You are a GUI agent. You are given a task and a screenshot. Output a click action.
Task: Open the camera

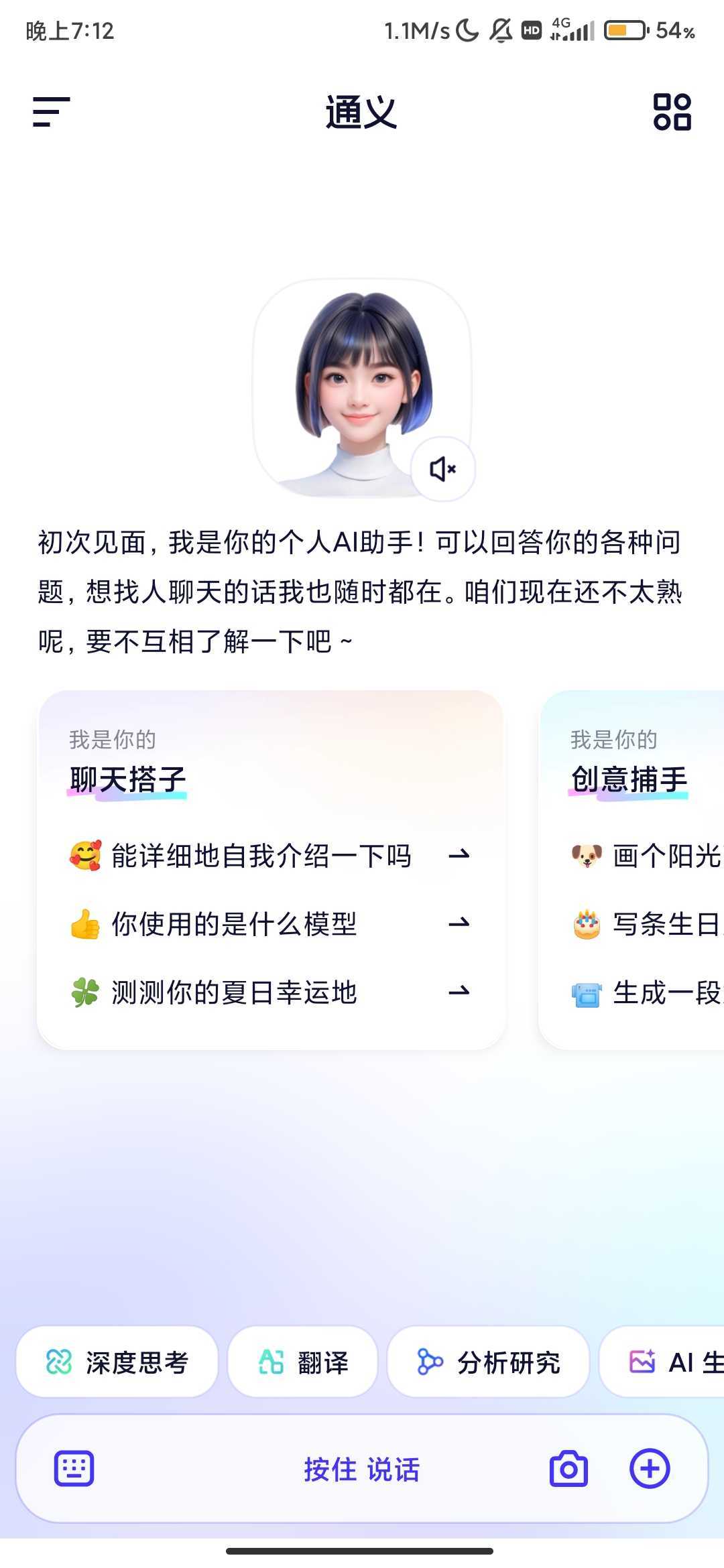pyautogui.click(x=568, y=1469)
